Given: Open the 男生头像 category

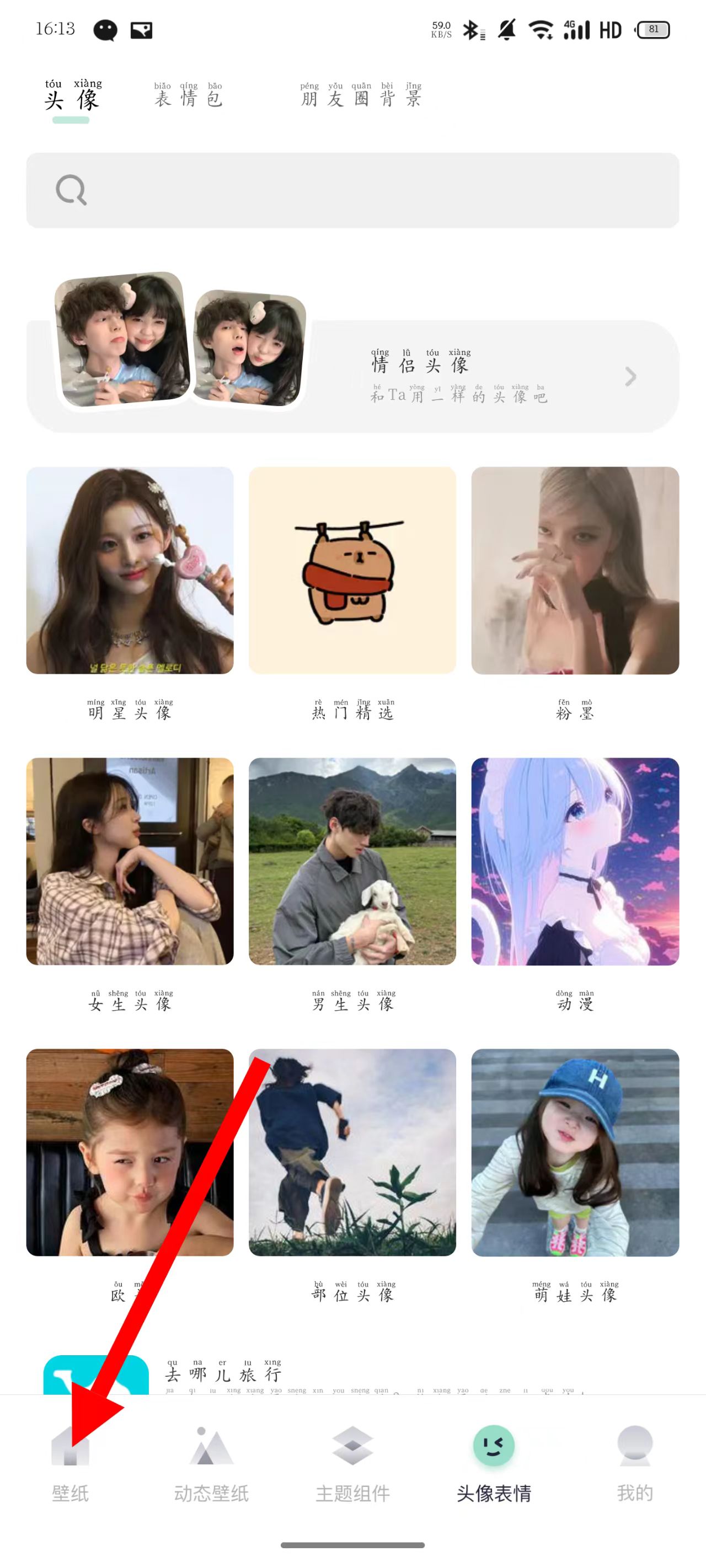Looking at the screenshot, I should (x=352, y=861).
